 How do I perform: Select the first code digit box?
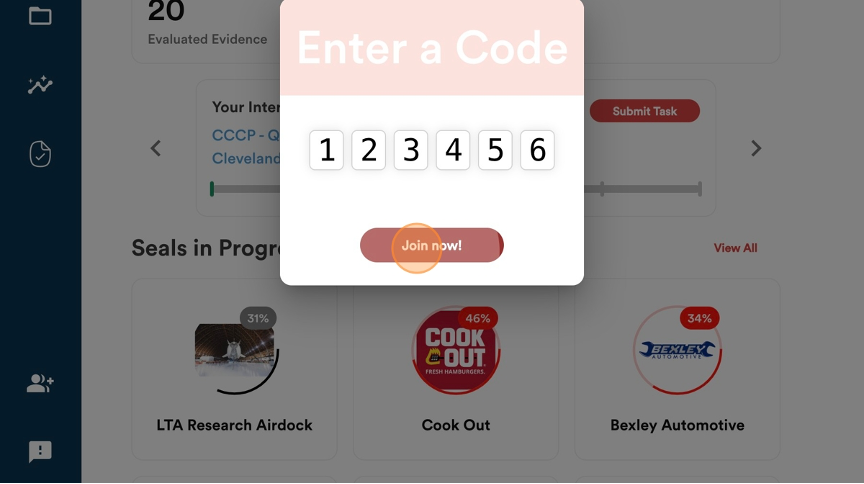pos(326,150)
